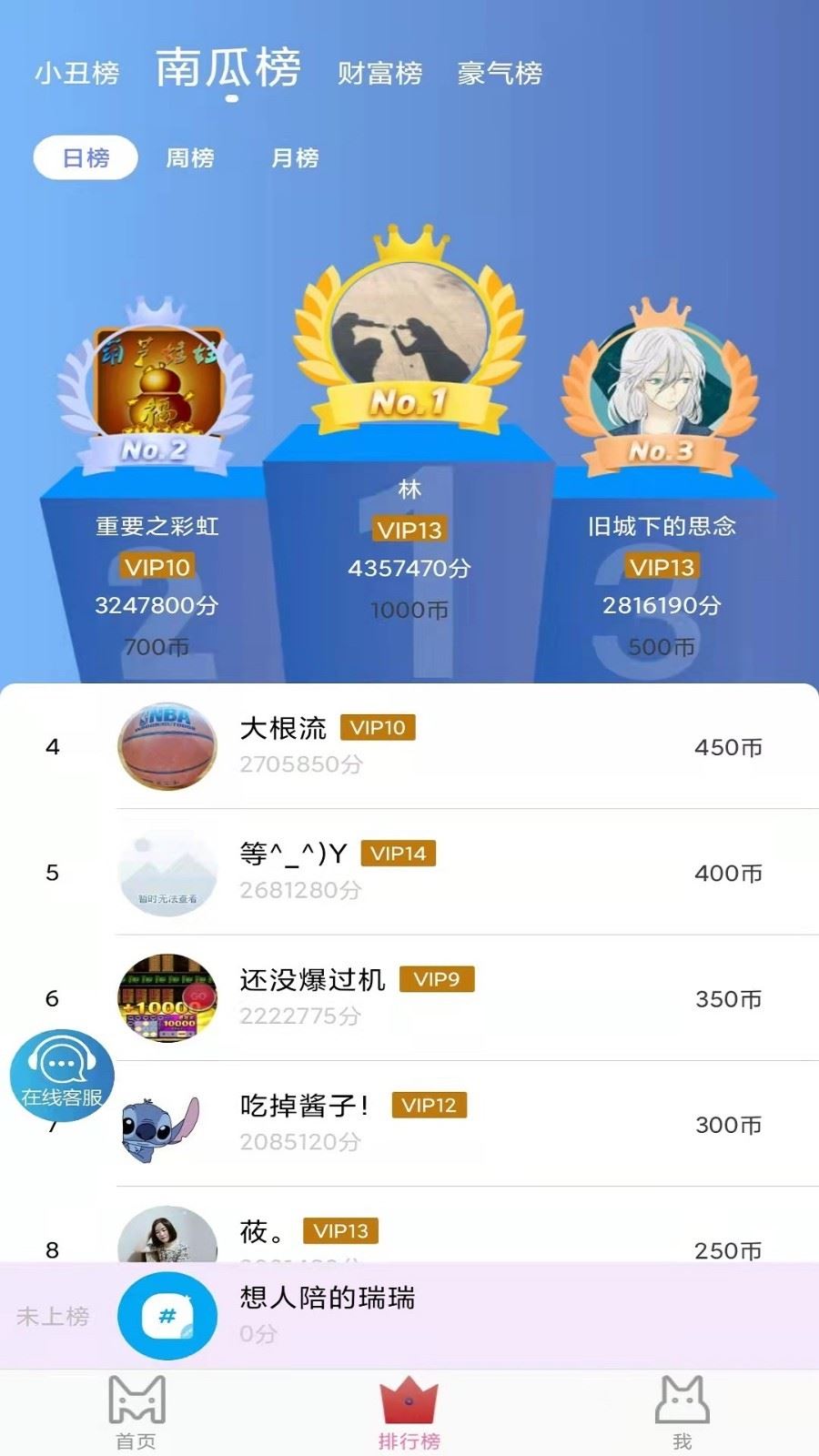The image size is (819, 1456).
Task: Open the 我 profile tab
Action: [682, 1412]
